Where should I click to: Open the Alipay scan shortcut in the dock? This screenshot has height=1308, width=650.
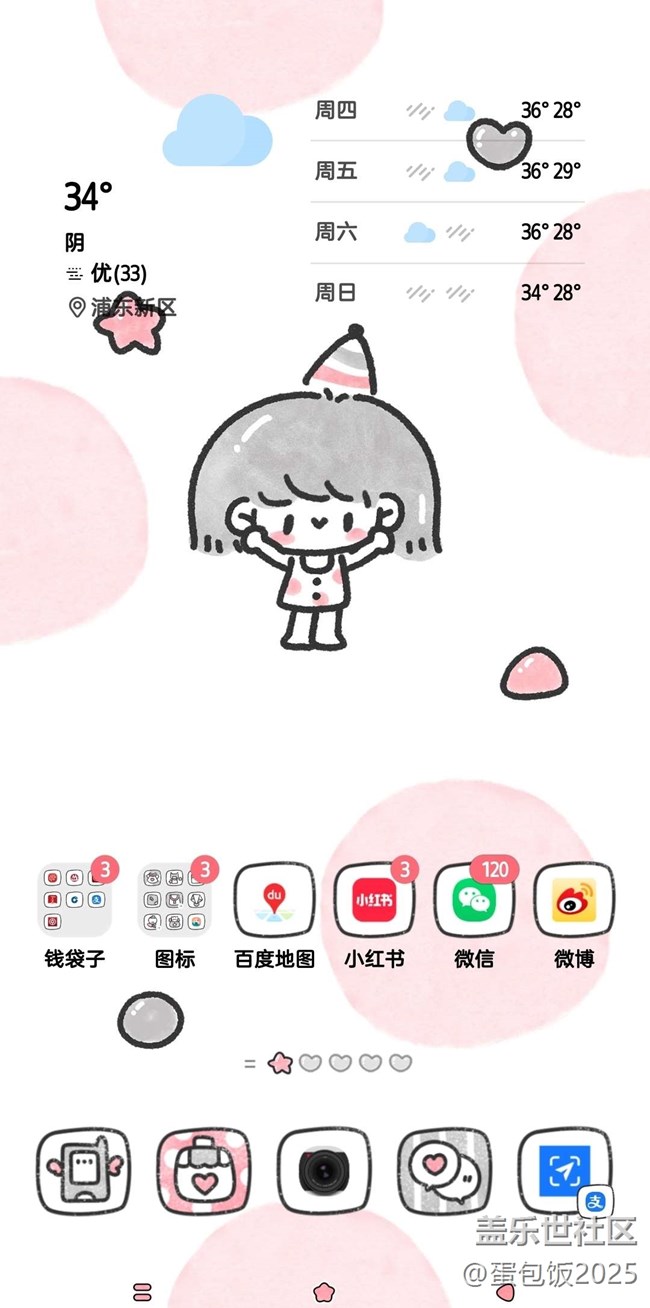(565, 1171)
